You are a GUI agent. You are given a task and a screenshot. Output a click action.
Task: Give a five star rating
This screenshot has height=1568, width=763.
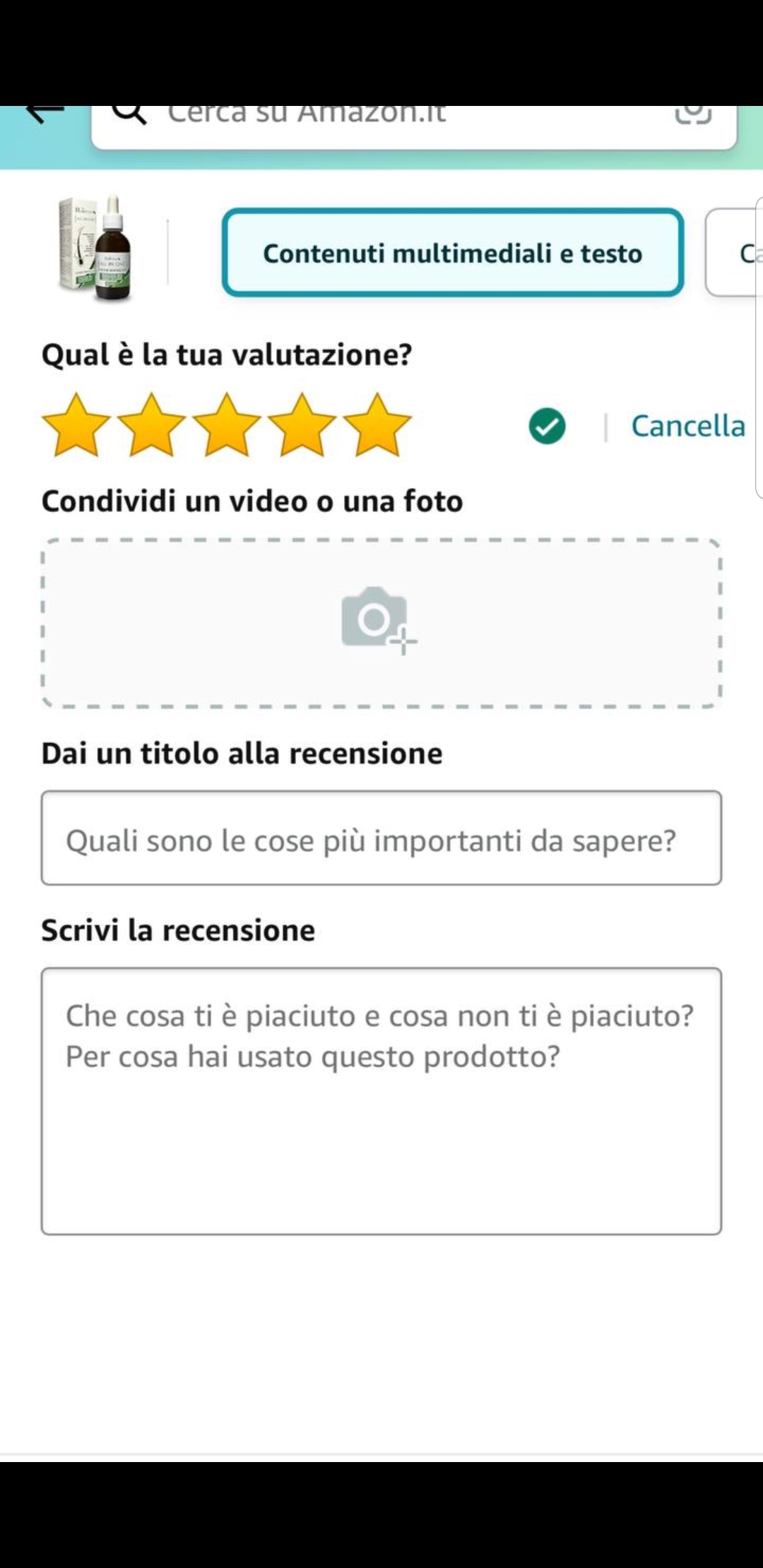pyautogui.click(x=377, y=425)
